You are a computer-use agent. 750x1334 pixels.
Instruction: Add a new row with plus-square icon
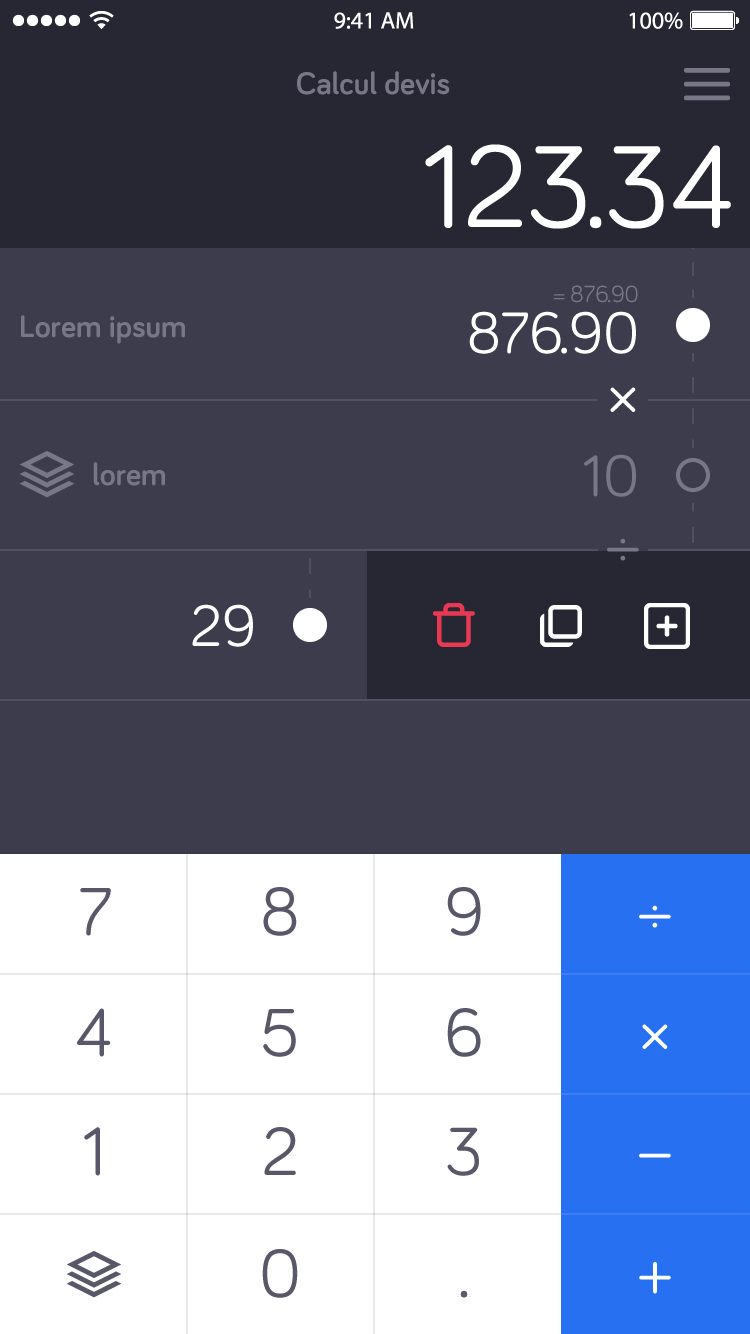tap(667, 626)
